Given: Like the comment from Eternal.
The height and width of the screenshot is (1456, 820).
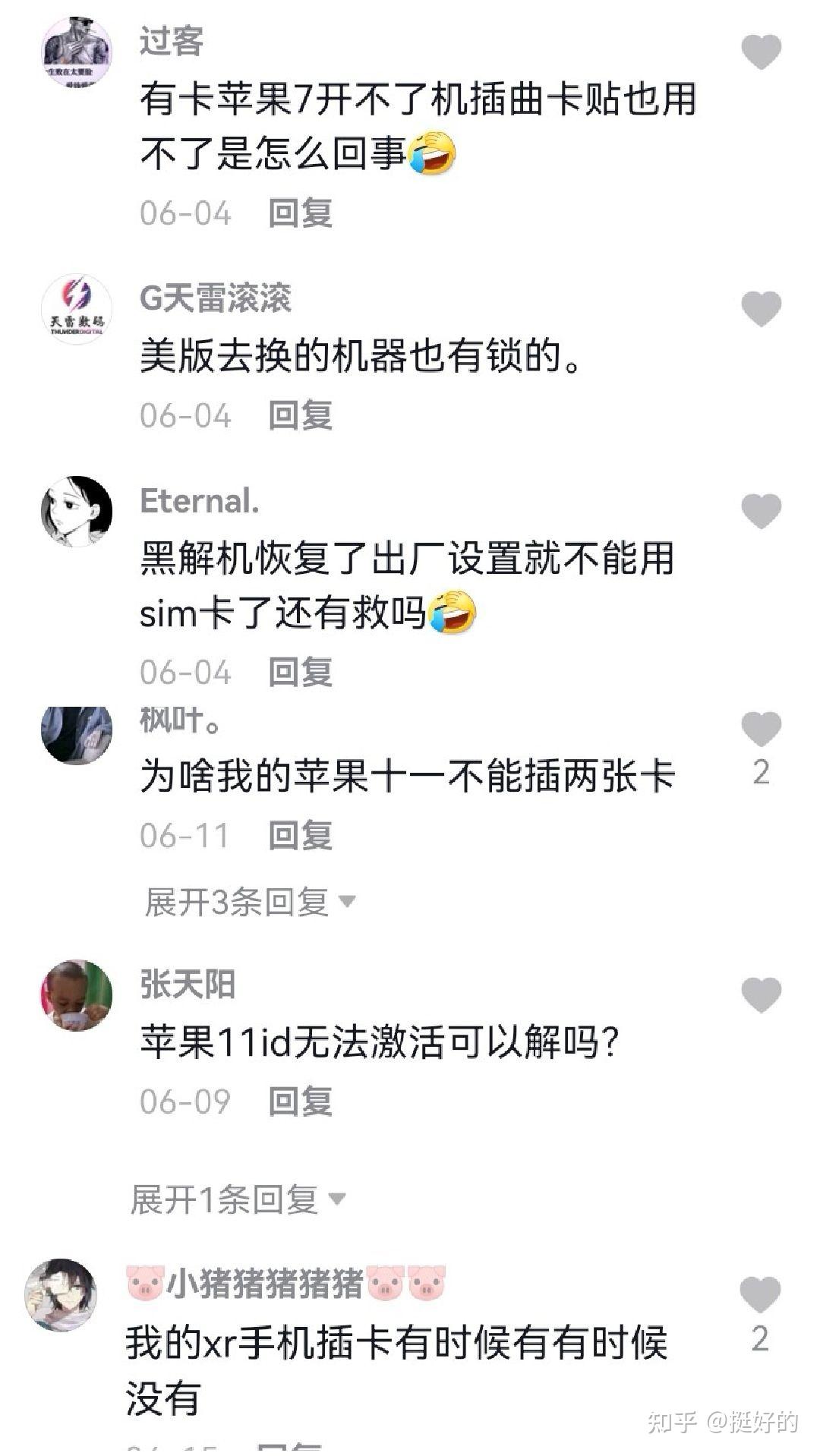Looking at the screenshot, I should [761, 510].
